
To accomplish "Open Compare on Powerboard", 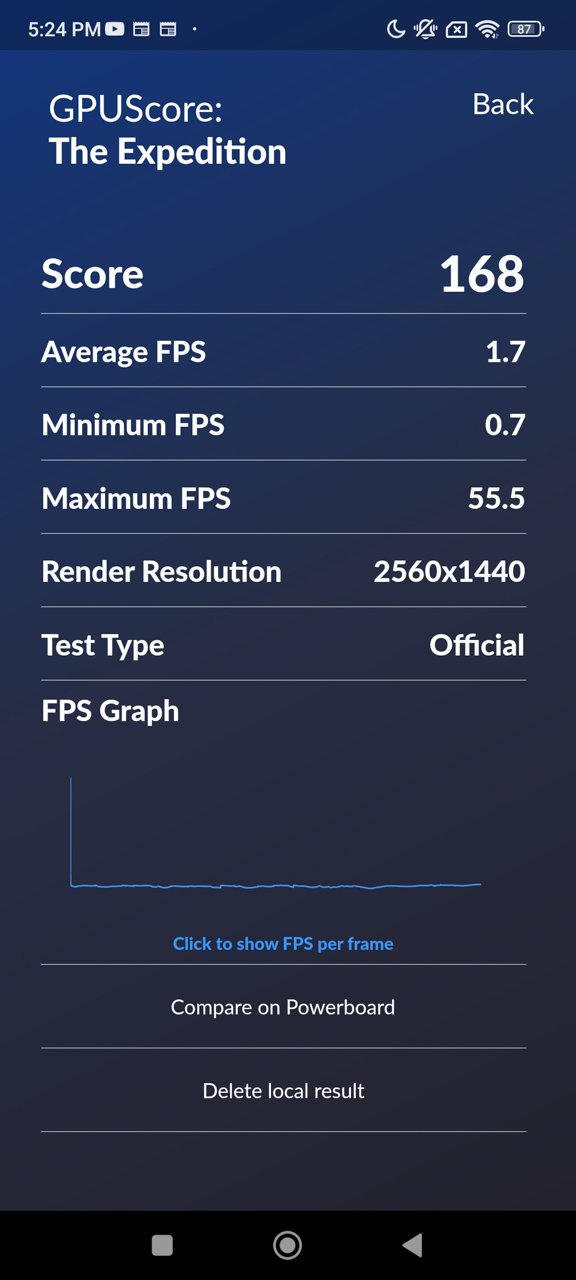I will coord(283,1007).
